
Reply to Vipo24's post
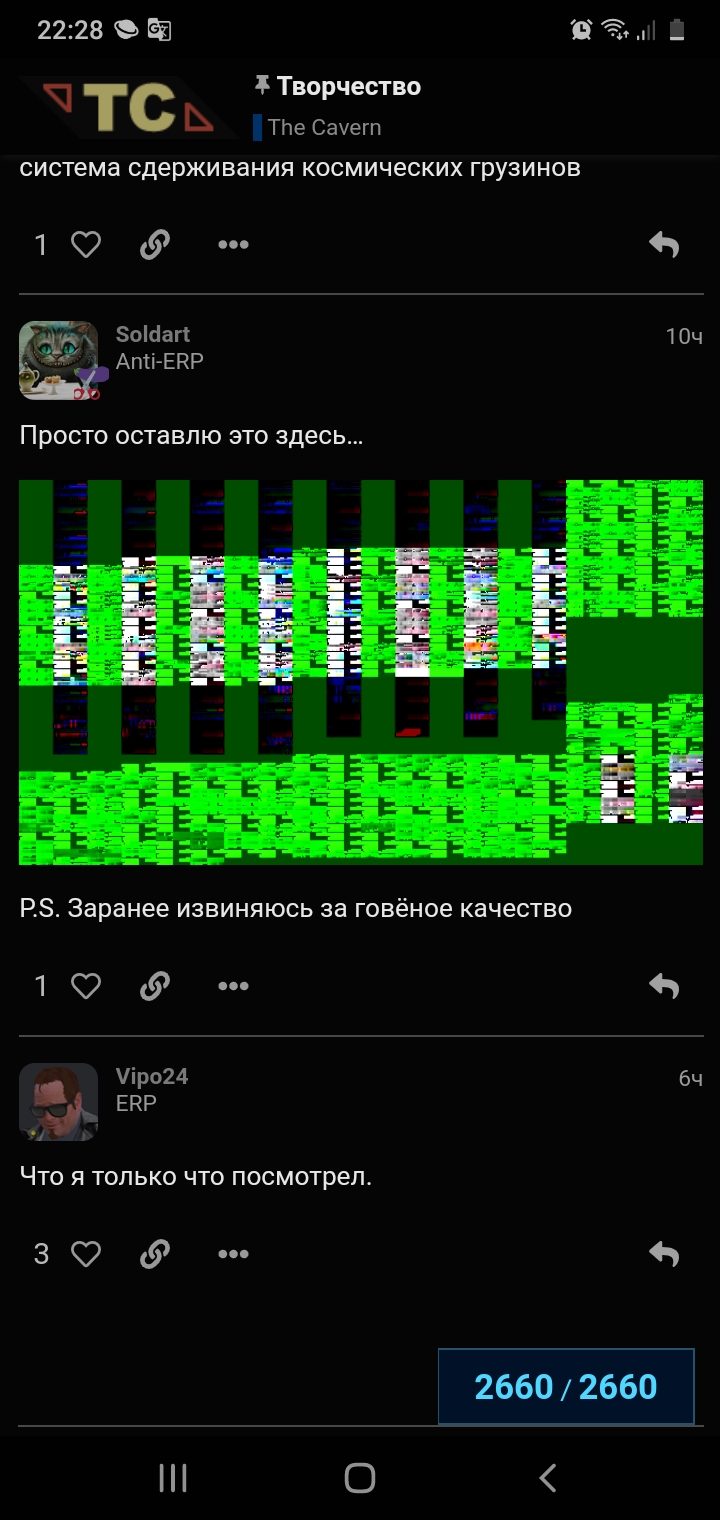[x=664, y=1254]
